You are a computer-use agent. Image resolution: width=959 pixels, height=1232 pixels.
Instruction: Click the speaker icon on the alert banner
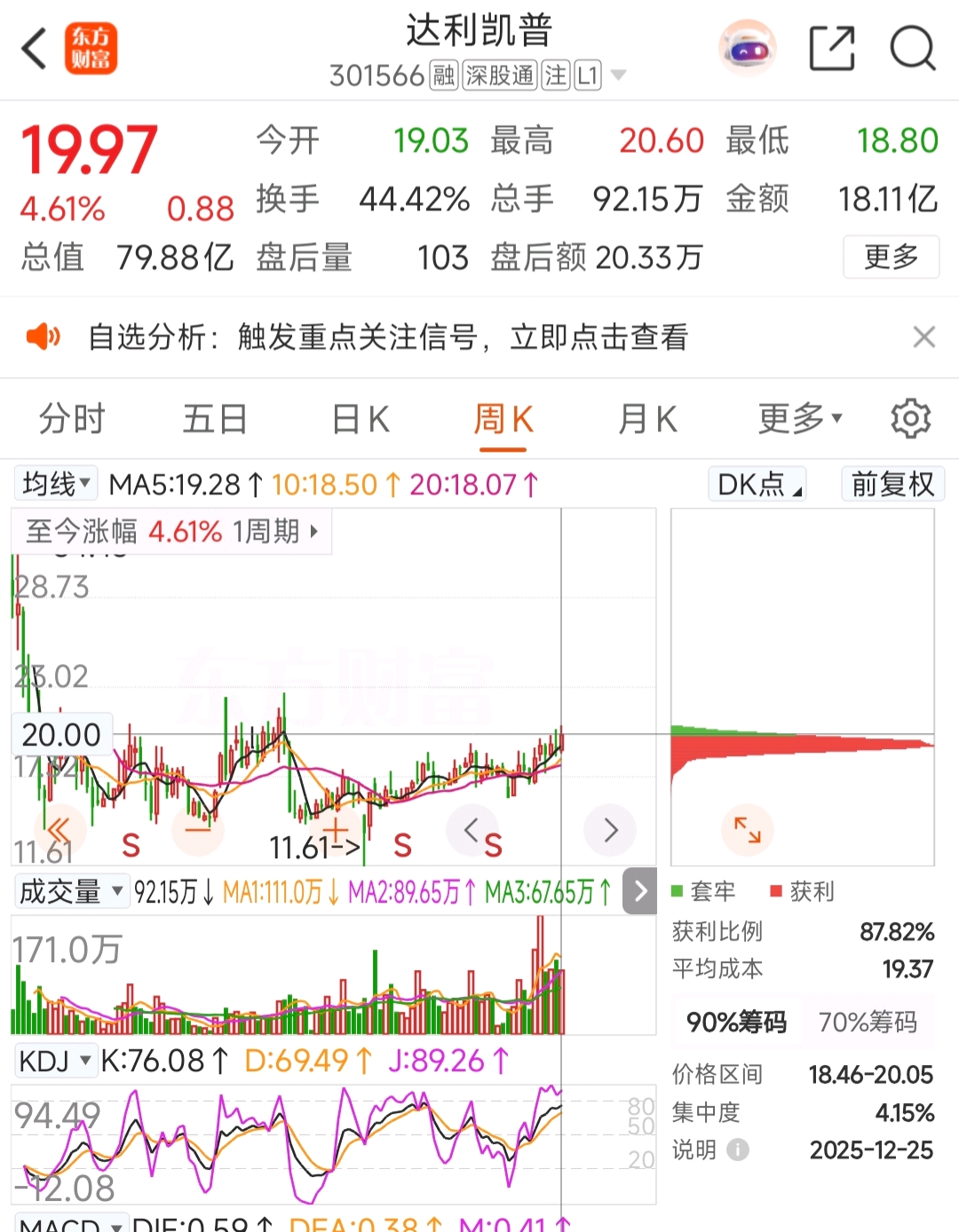[43, 337]
